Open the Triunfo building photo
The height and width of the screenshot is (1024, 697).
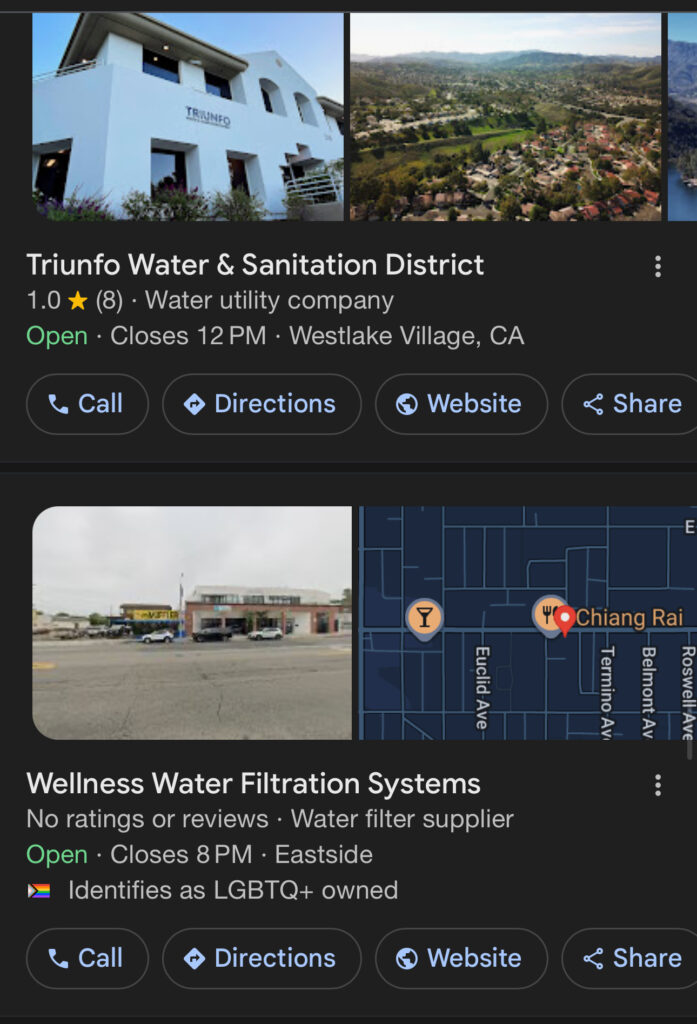point(188,116)
